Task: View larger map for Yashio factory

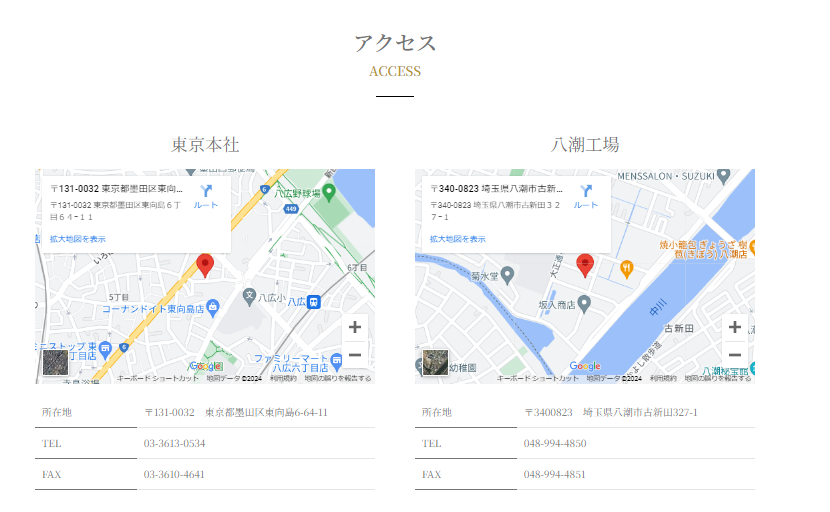Action: coord(457,239)
